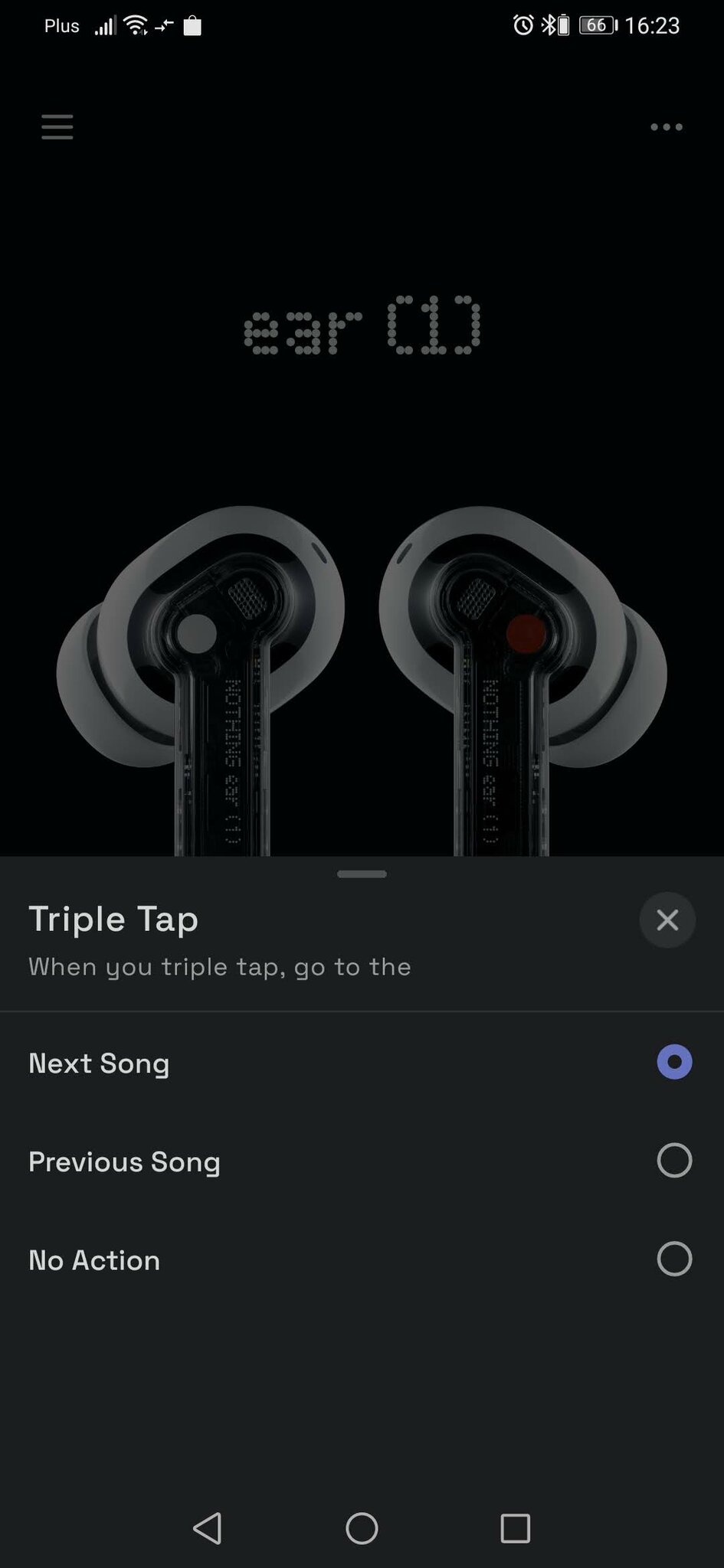The width and height of the screenshot is (724, 1568).
Task: Tap the bottom sheet drag handle
Action: click(362, 874)
